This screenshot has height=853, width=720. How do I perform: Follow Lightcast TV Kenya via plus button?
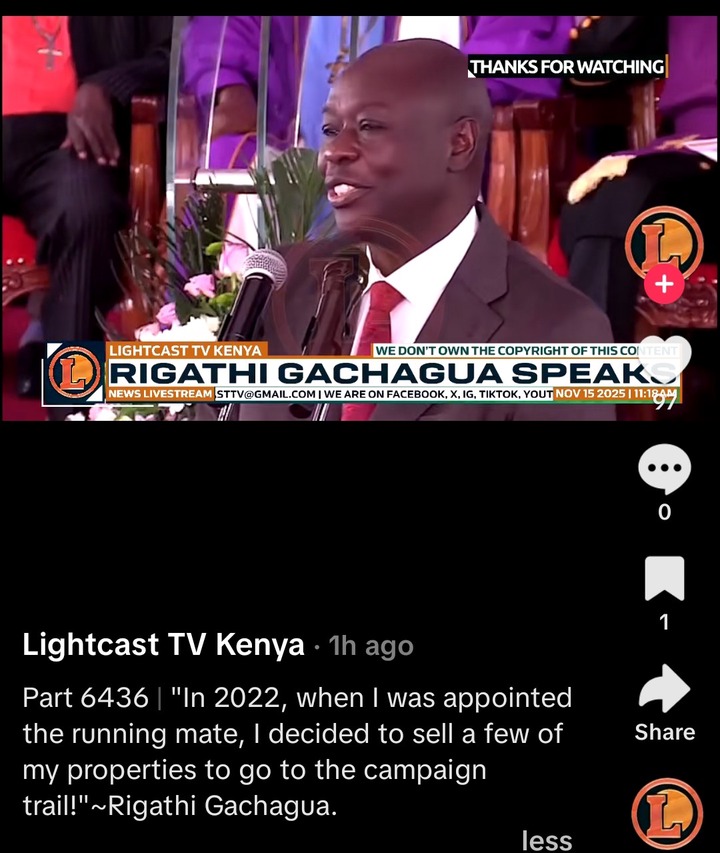coord(664,284)
